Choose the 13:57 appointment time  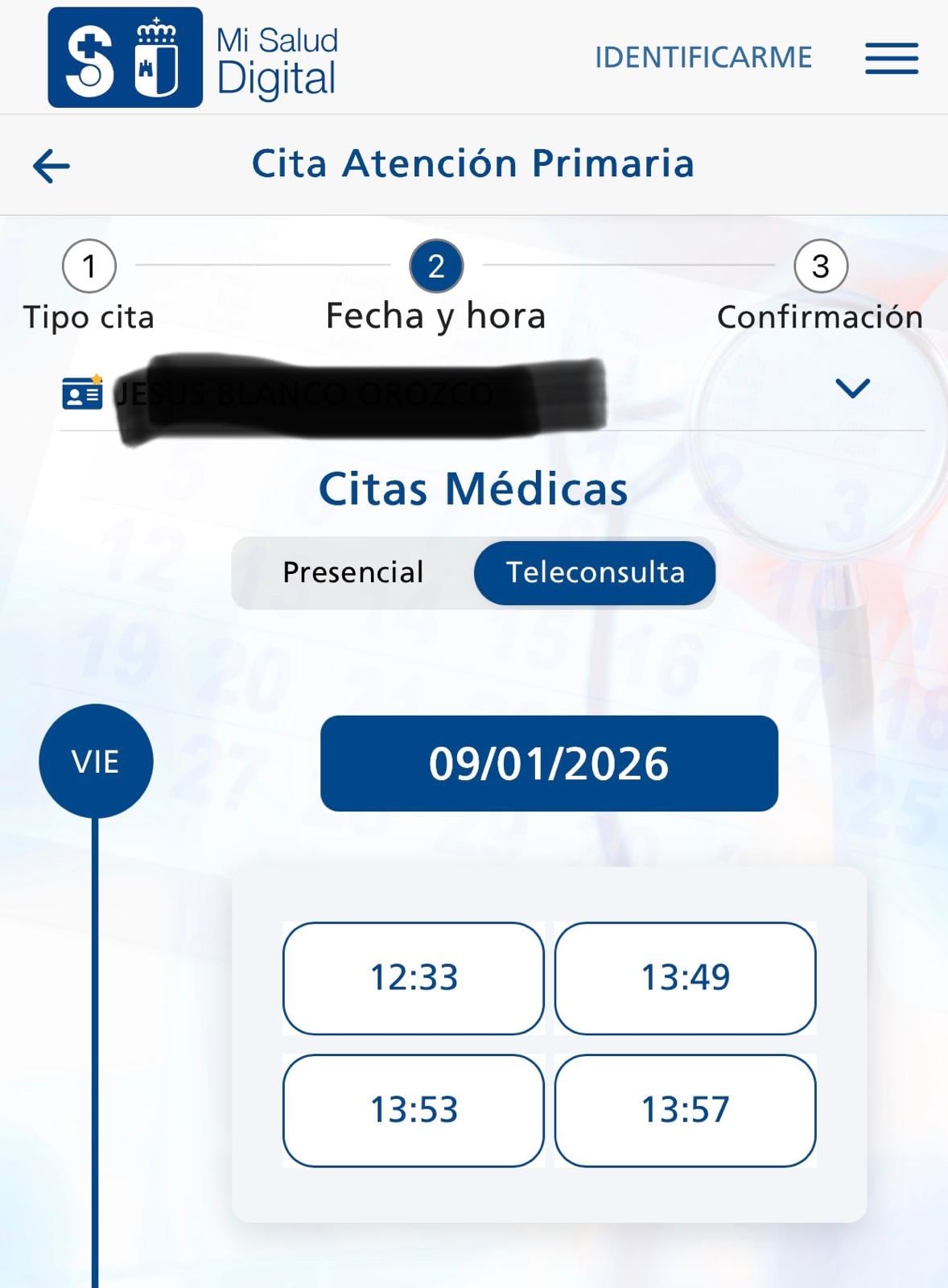coord(685,1108)
